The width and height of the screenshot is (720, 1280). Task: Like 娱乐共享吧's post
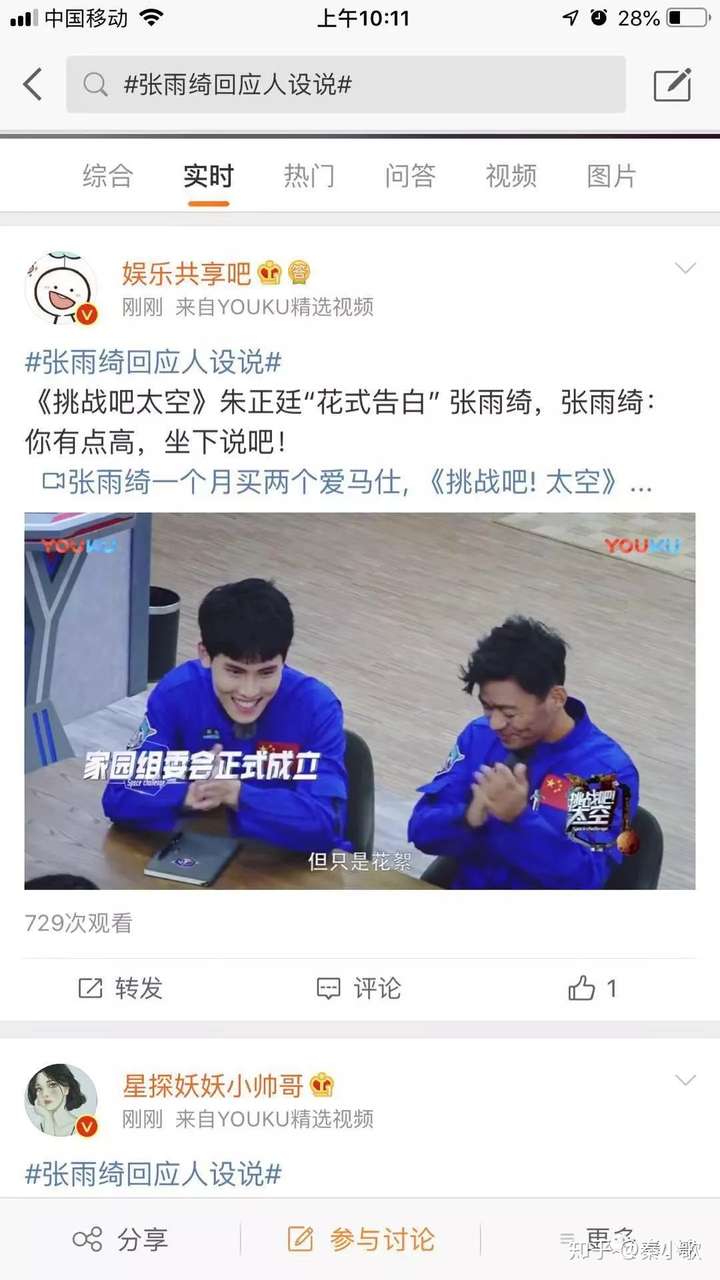pyautogui.click(x=592, y=988)
